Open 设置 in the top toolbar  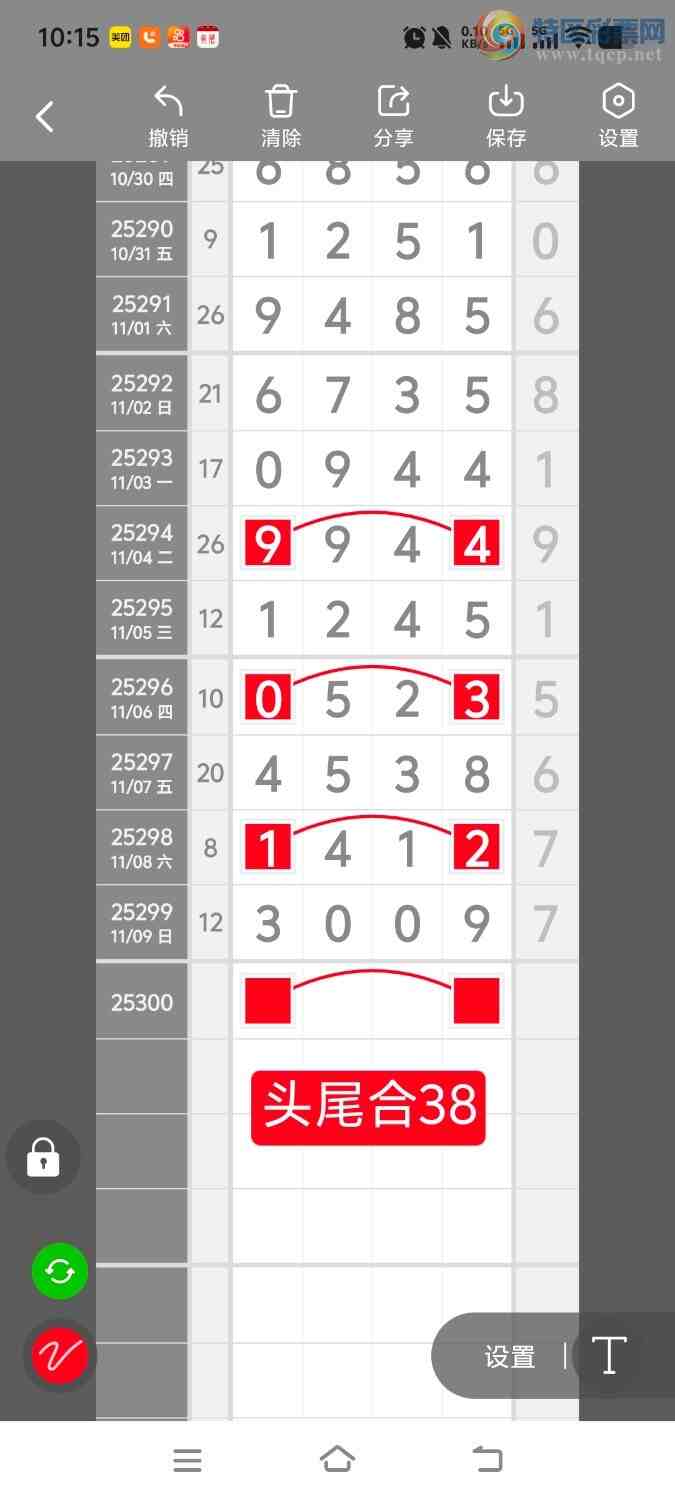618,117
